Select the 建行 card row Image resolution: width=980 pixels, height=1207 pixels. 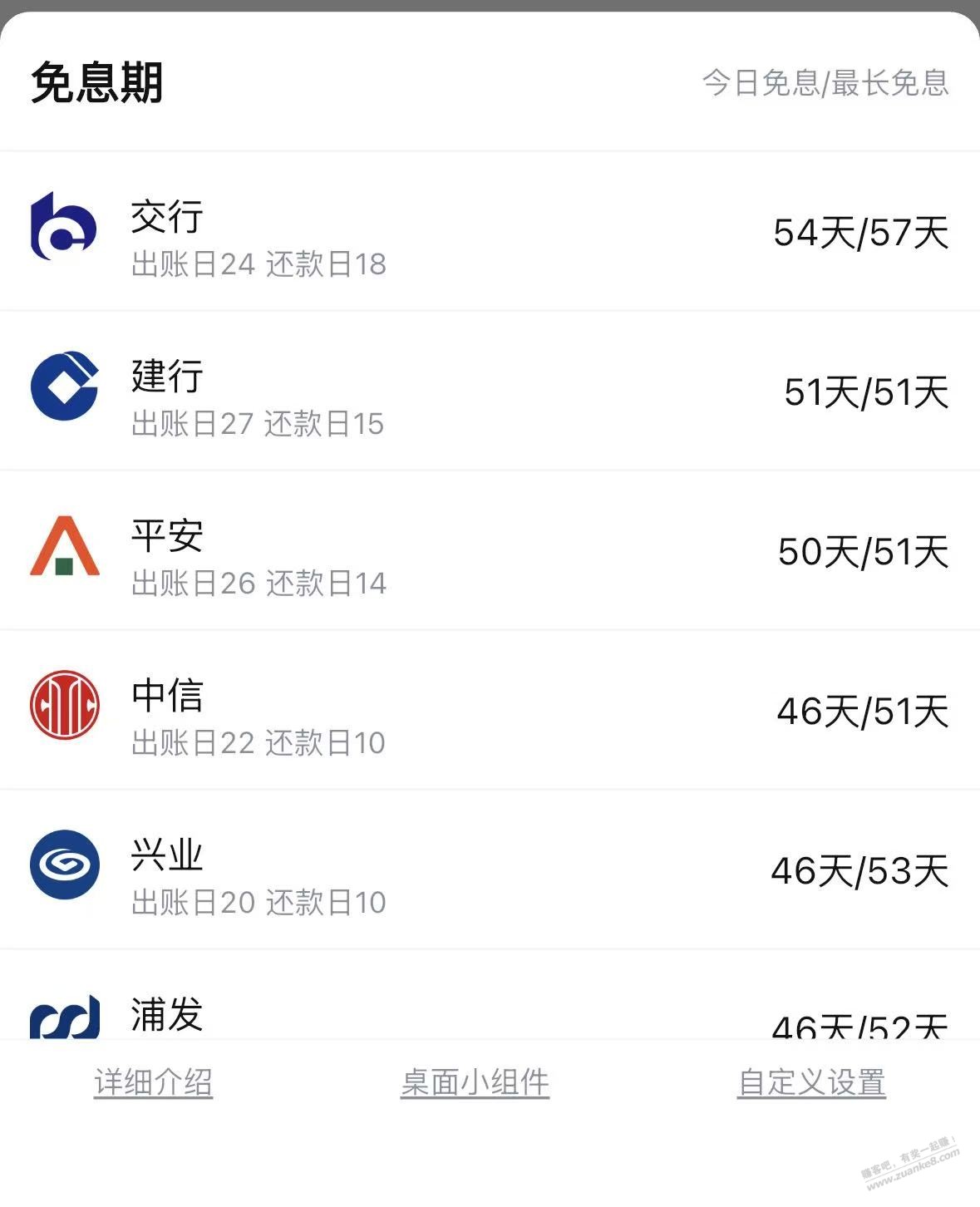point(490,392)
